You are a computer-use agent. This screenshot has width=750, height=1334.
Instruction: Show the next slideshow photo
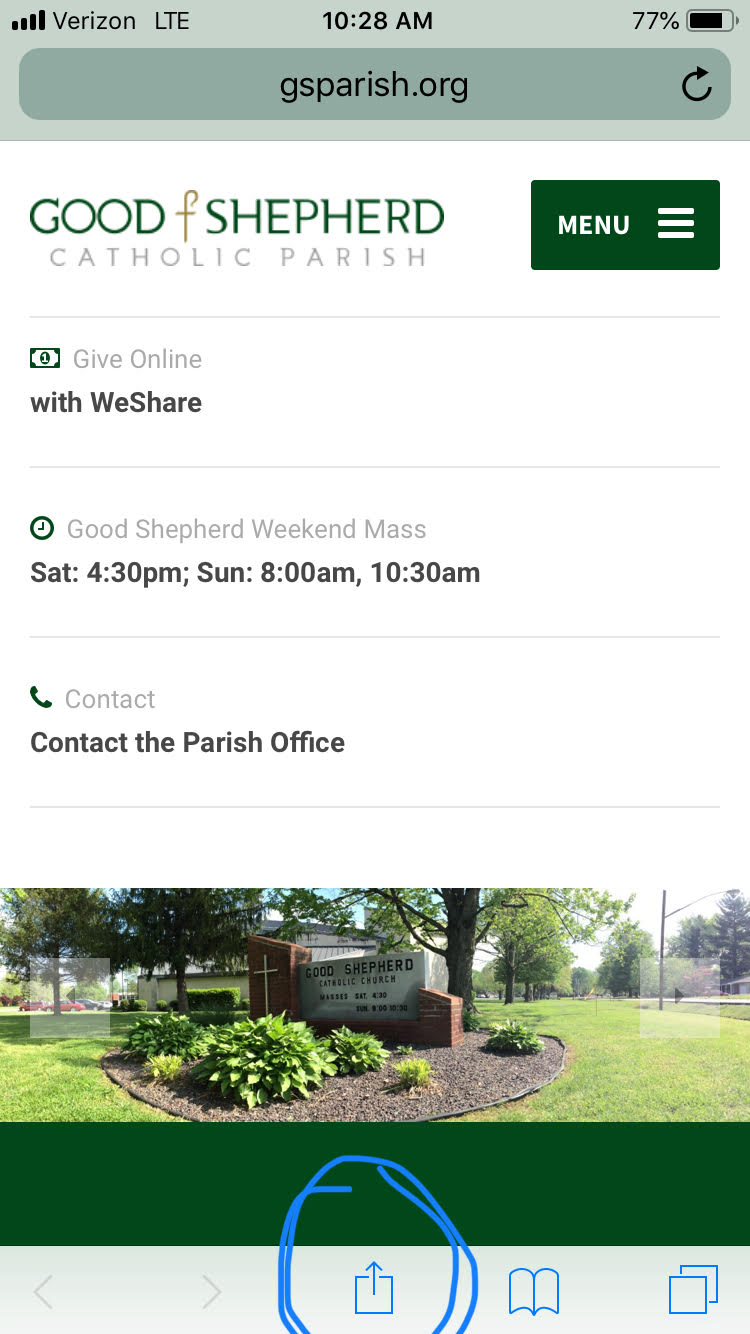679,997
